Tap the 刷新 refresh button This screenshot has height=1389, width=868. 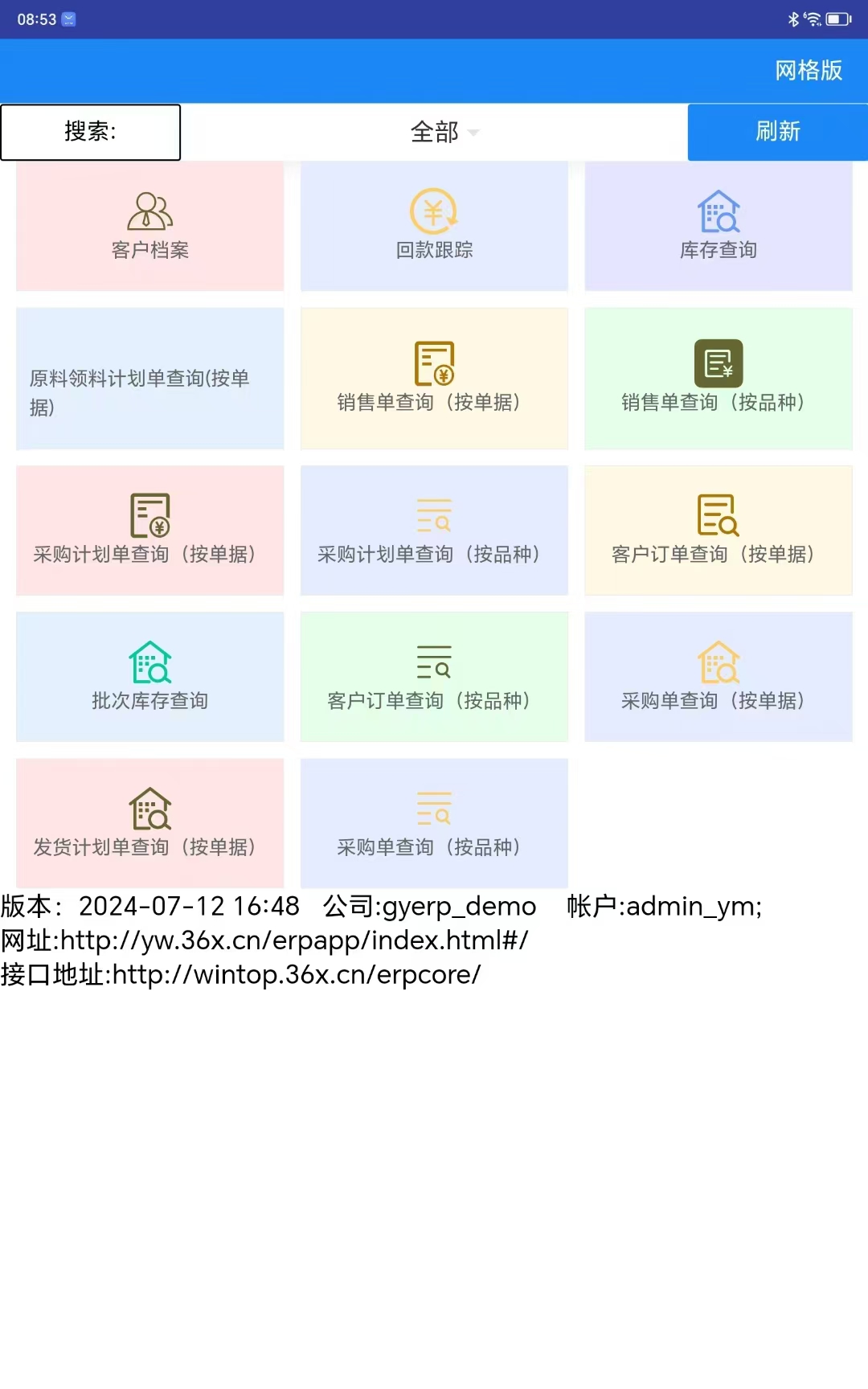(x=777, y=132)
